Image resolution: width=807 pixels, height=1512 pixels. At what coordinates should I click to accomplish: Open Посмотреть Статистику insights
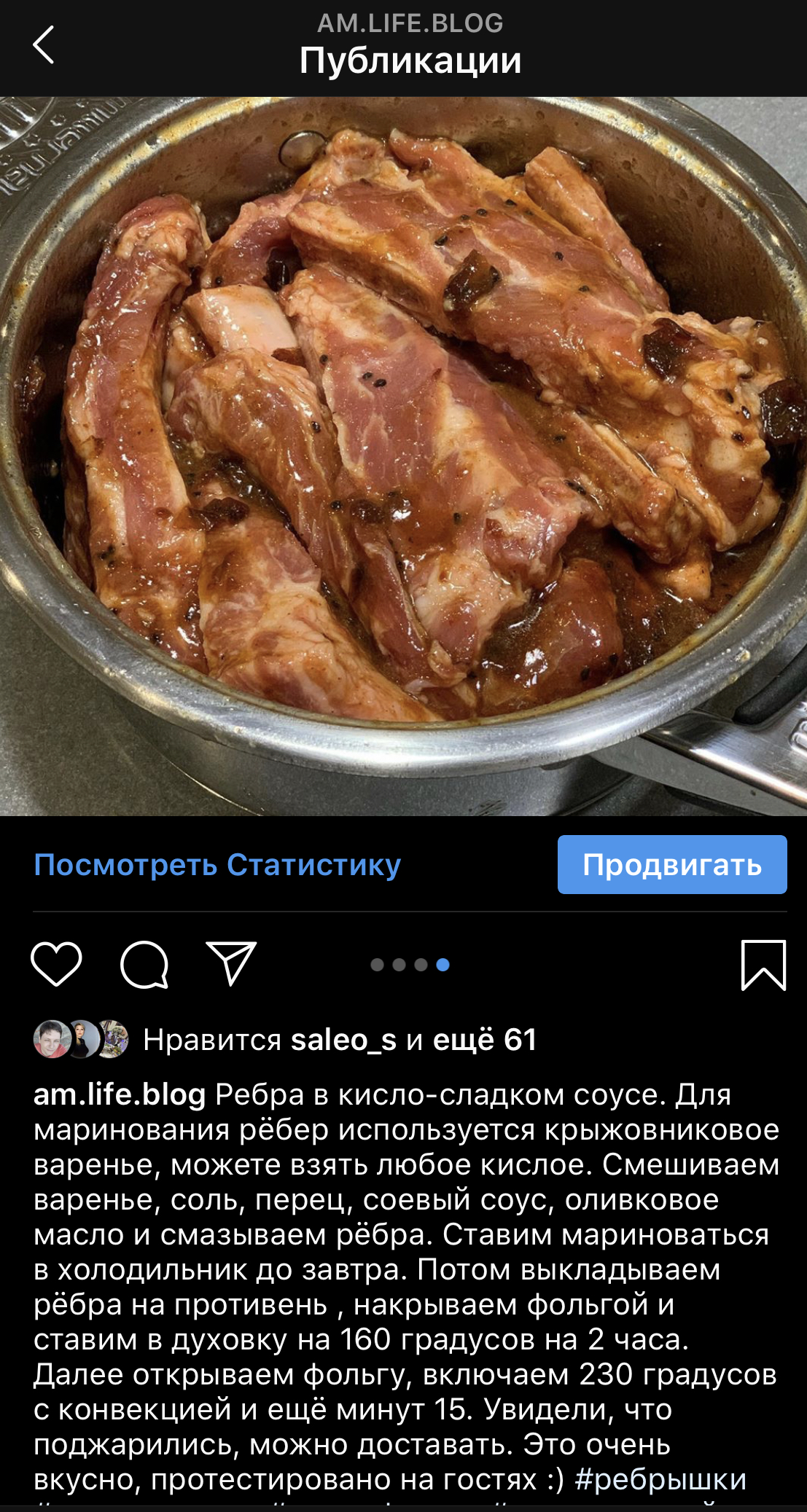[x=217, y=865]
